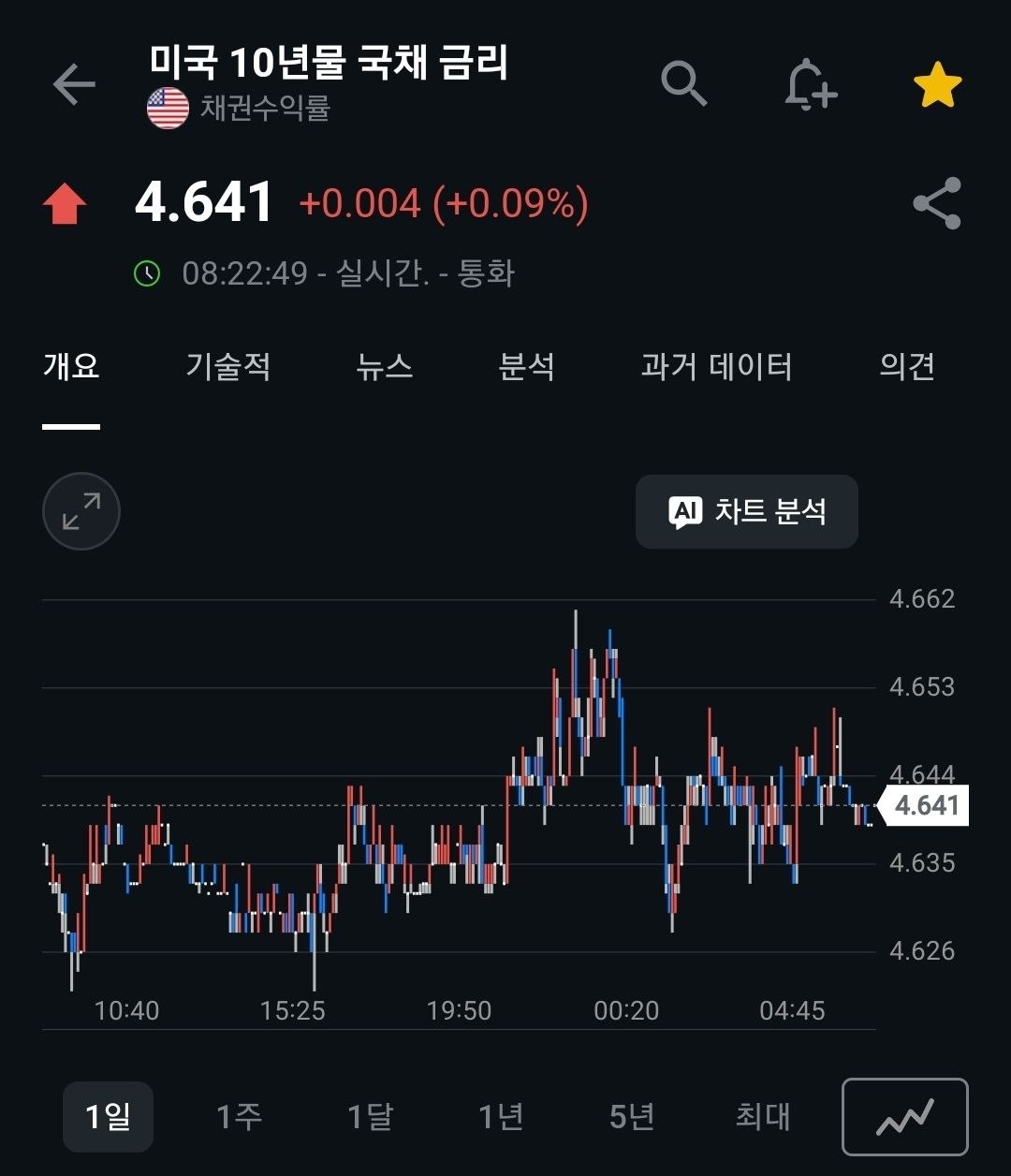The height and width of the screenshot is (1176, 1011).
Task: Change the chart type with line icon
Action: [x=905, y=1117]
